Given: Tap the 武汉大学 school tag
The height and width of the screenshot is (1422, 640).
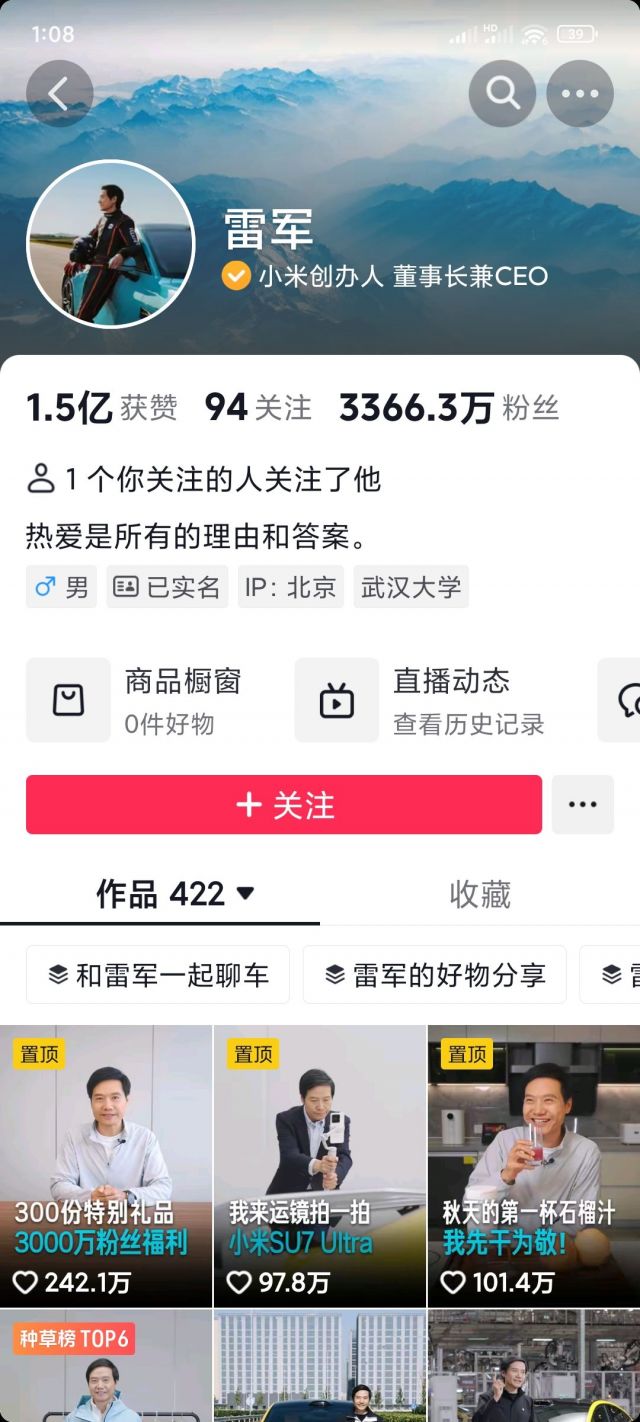Looking at the screenshot, I should (411, 587).
